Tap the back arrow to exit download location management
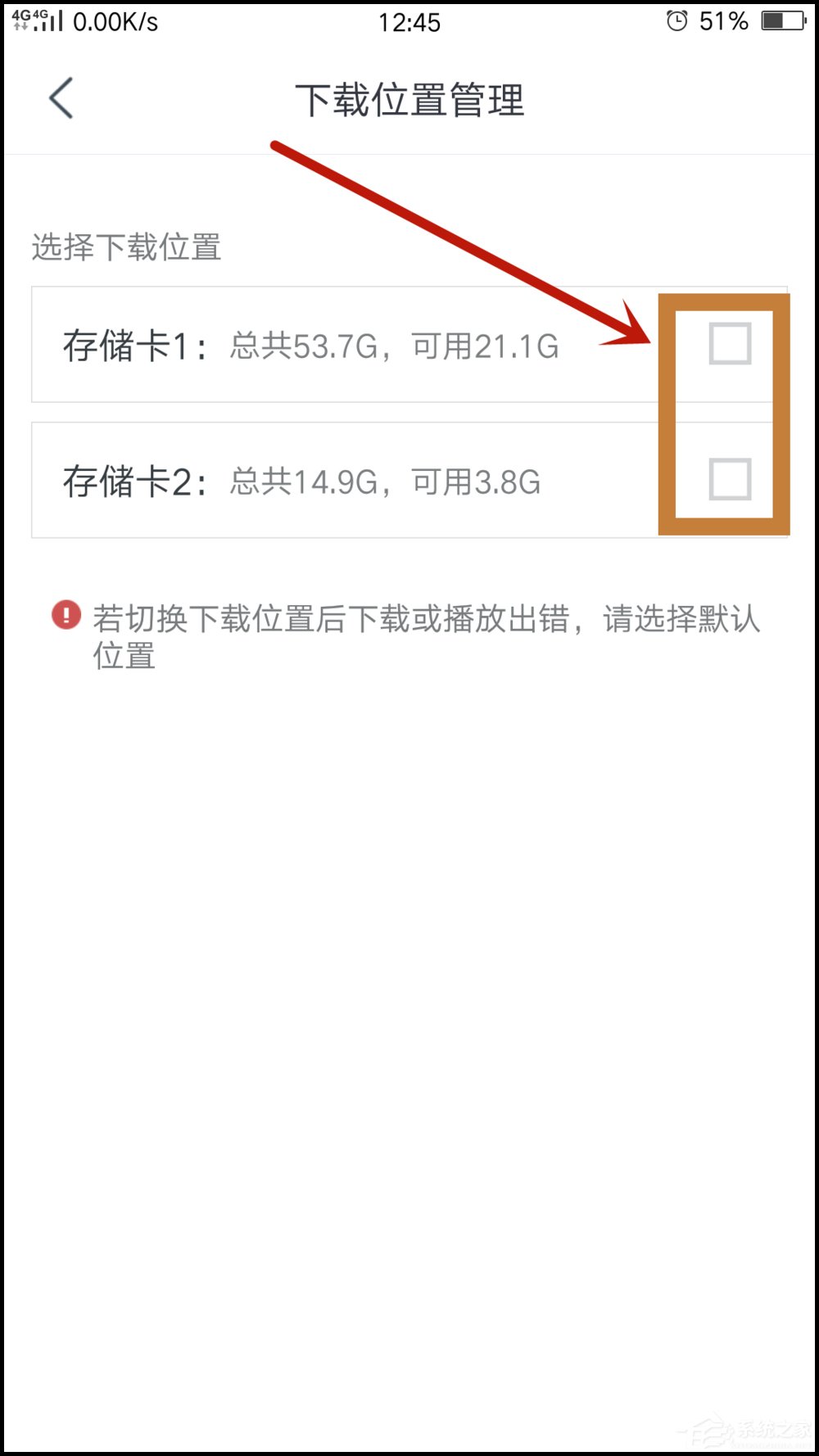Image resolution: width=819 pixels, height=1456 pixels. coord(59,97)
